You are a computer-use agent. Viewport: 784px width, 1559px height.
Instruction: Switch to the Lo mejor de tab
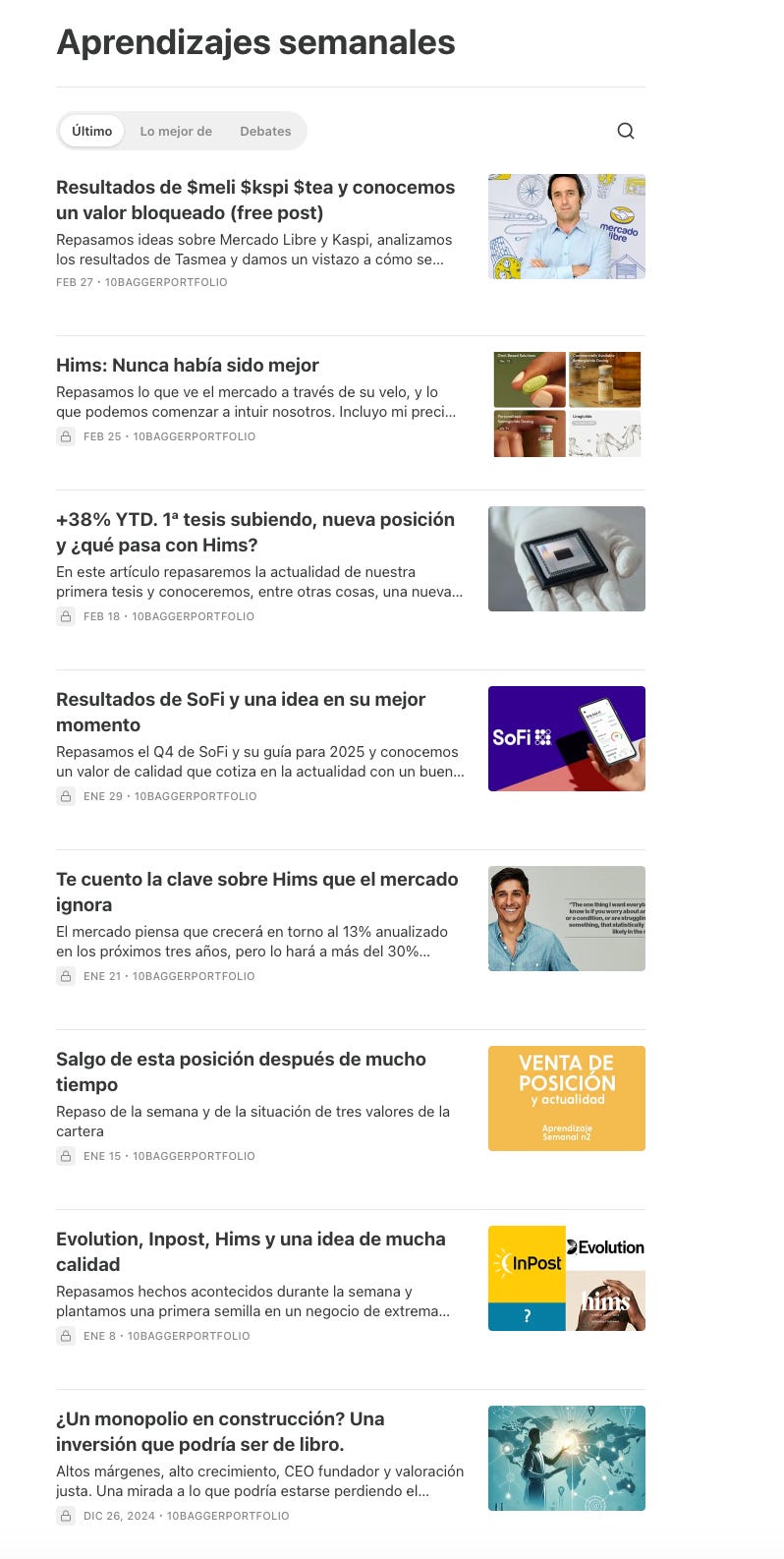point(176,131)
